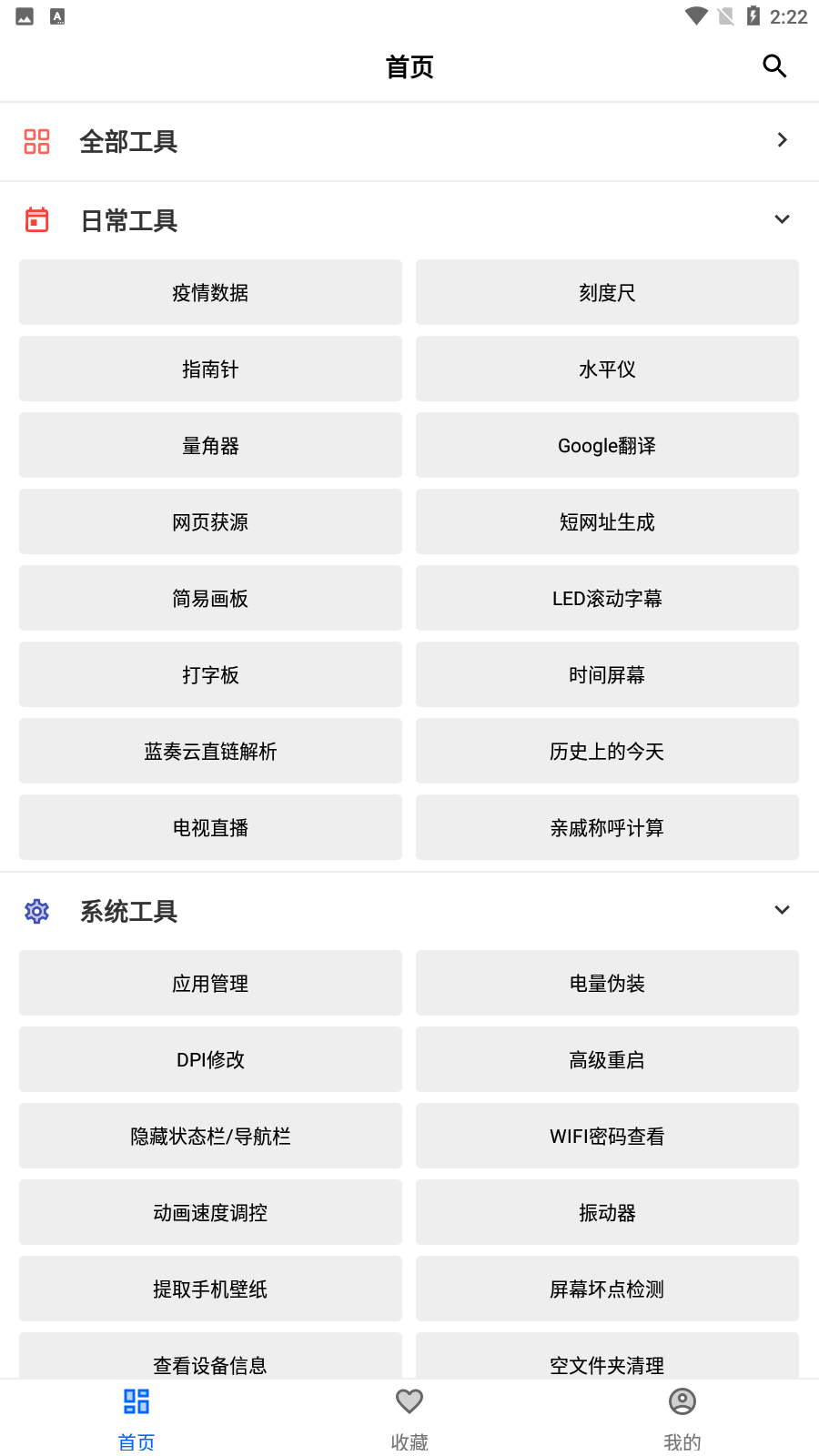Switch to the 收藏 tab
Viewport: 819px width, 1456px height.
409,1418
